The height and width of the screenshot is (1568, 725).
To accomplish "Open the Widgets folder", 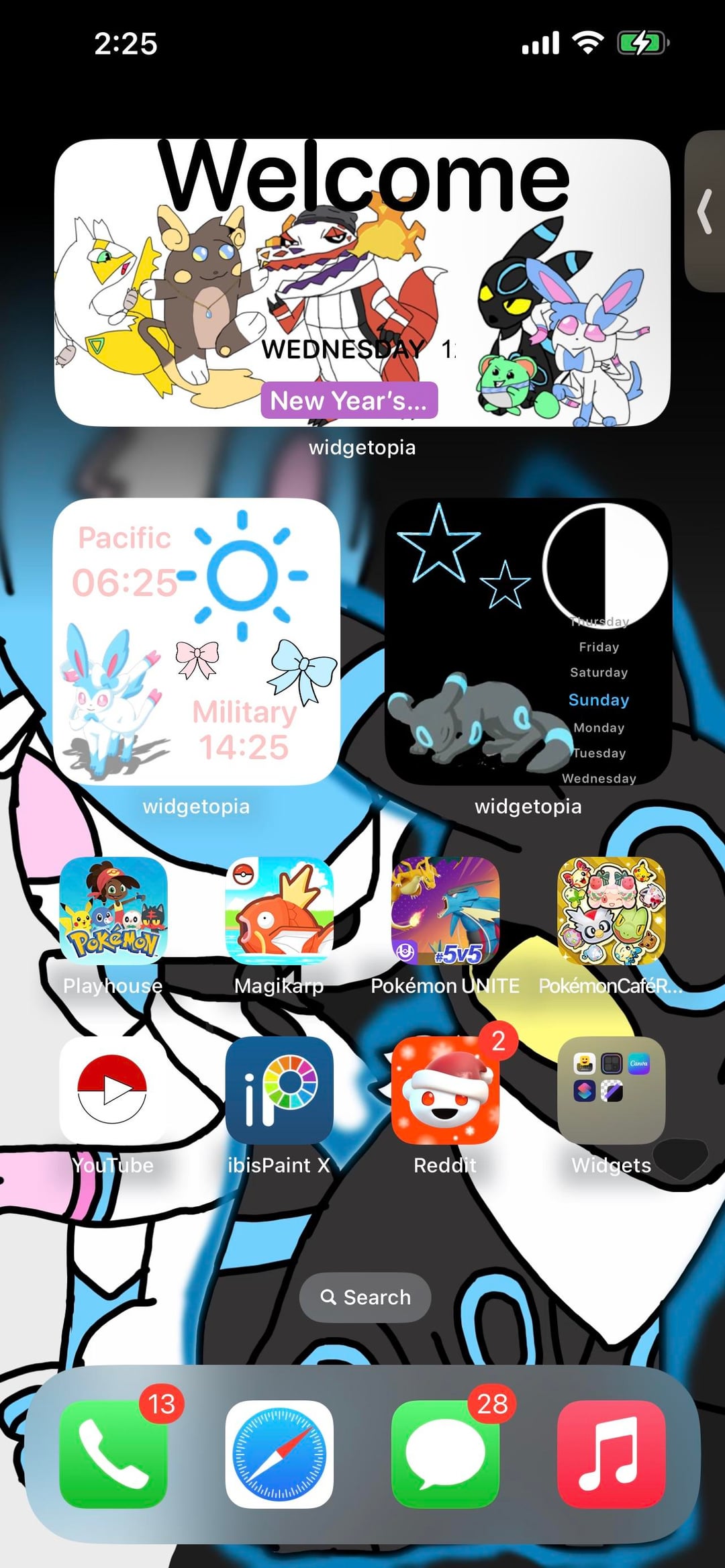I will point(611,1090).
